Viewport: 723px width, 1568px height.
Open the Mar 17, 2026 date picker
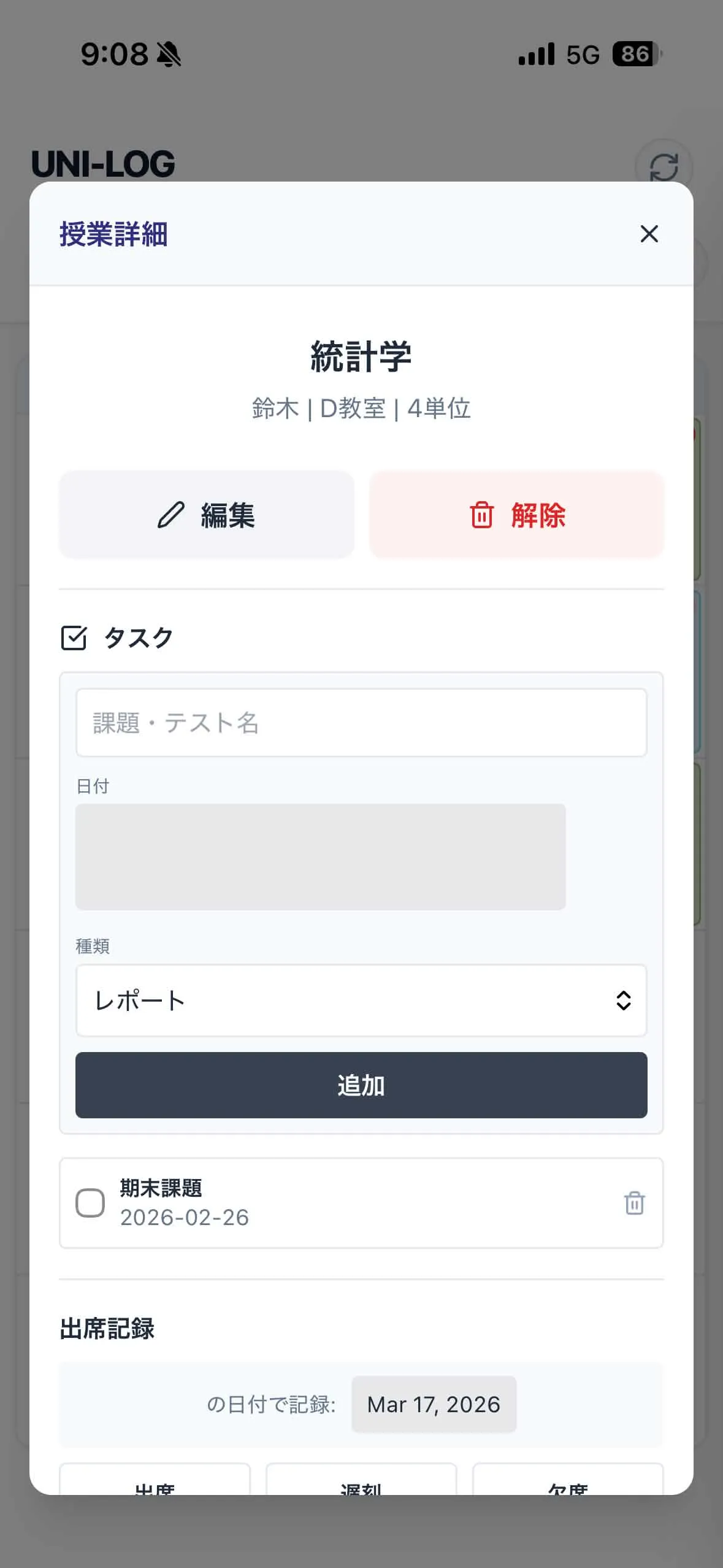(433, 1404)
